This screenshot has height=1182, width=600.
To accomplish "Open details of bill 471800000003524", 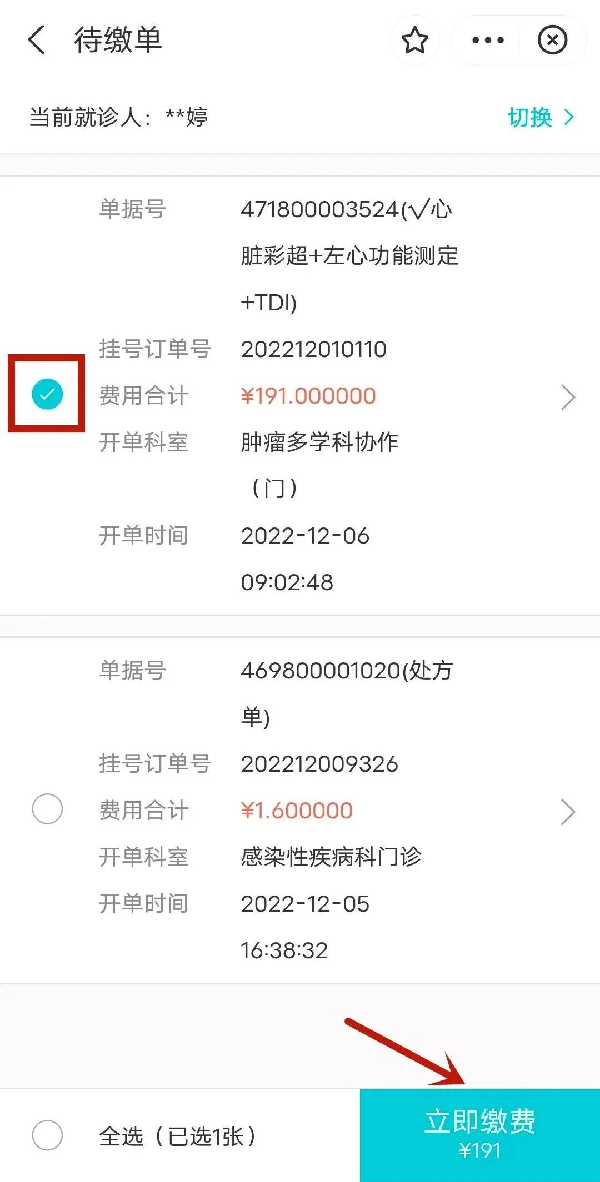I will coord(568,397).
